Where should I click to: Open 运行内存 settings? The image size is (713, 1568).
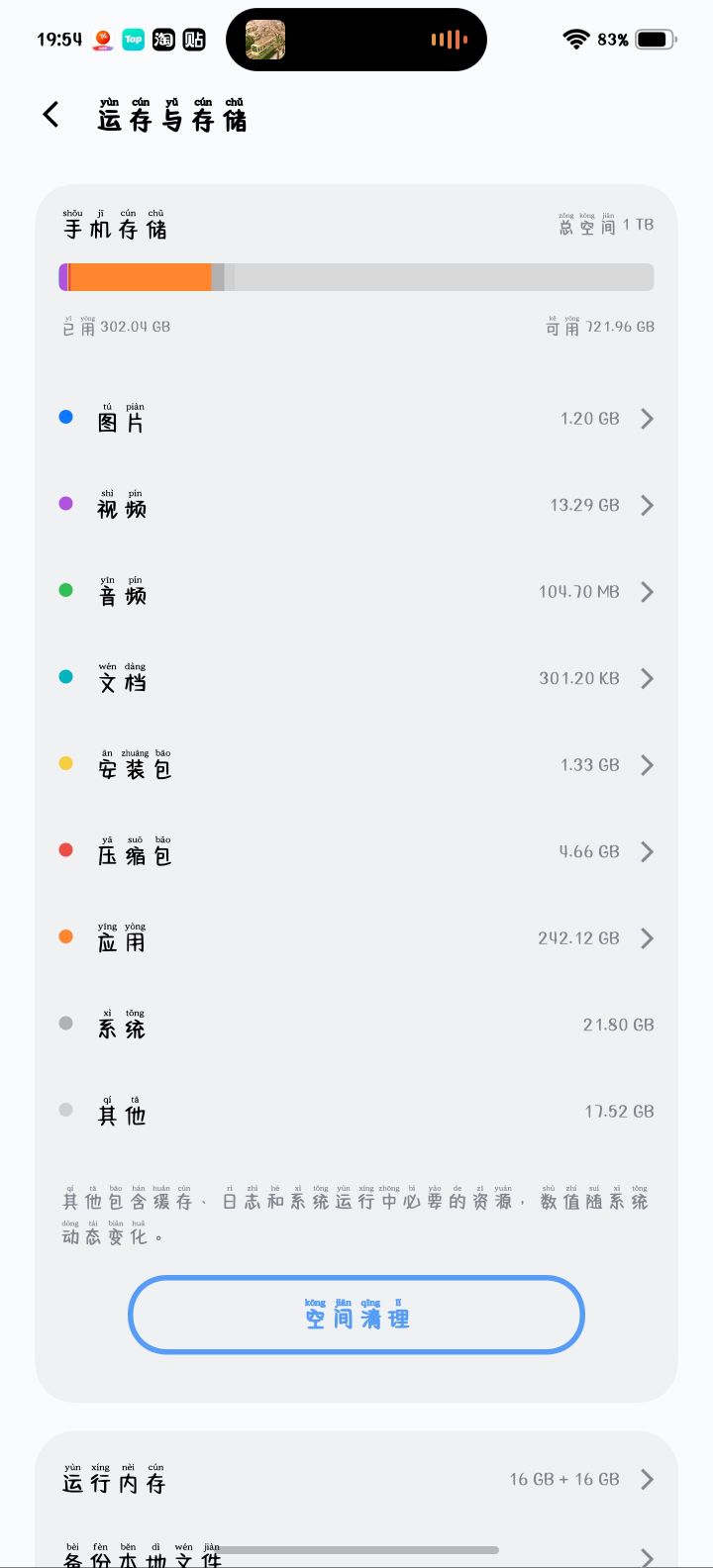(x=356, y=1480)
